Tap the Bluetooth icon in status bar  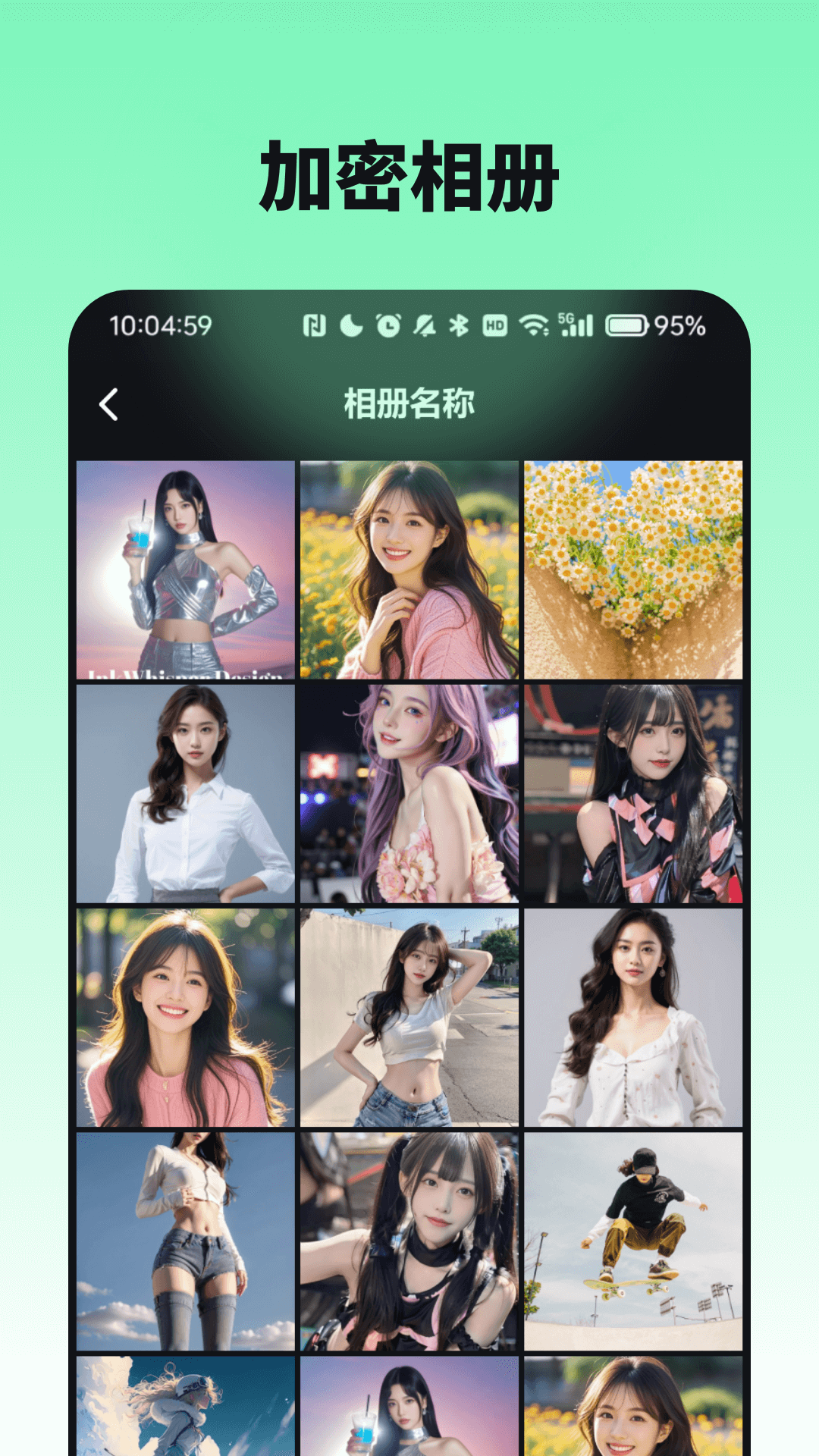click(x=458, y=326)
